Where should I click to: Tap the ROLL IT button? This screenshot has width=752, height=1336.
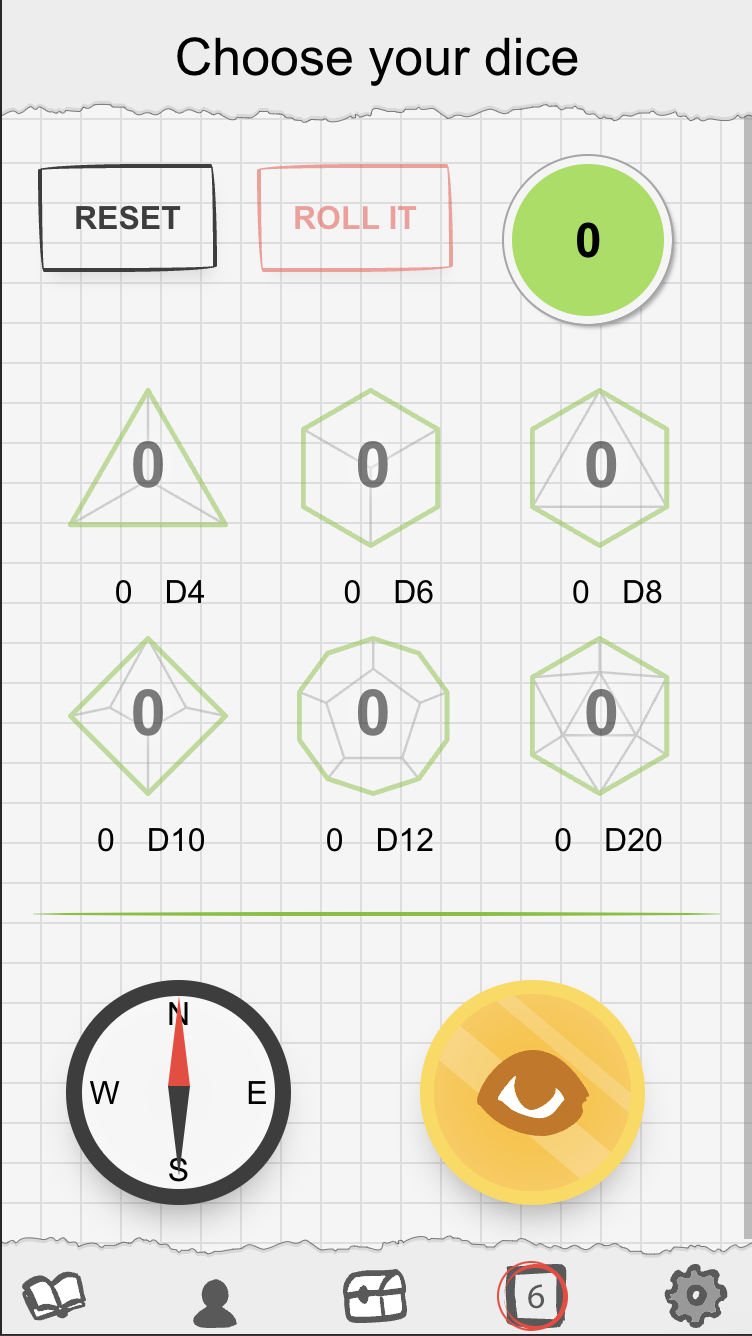354,218
